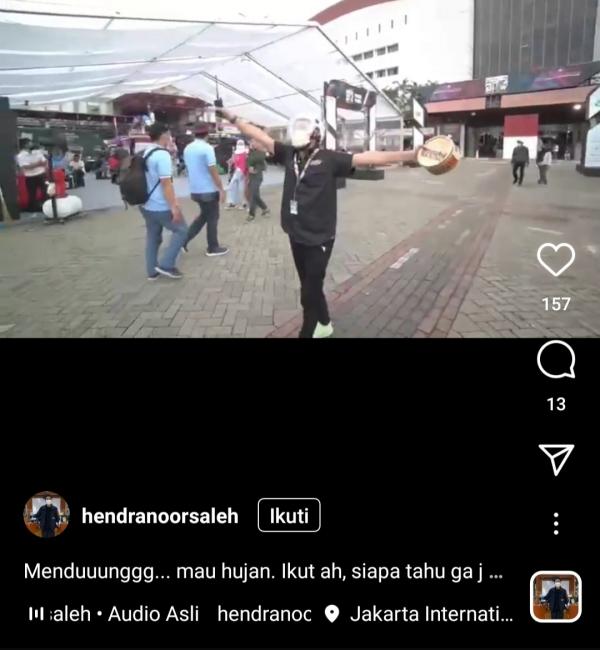Open the three-dot overflow menu

coord(556,523)
